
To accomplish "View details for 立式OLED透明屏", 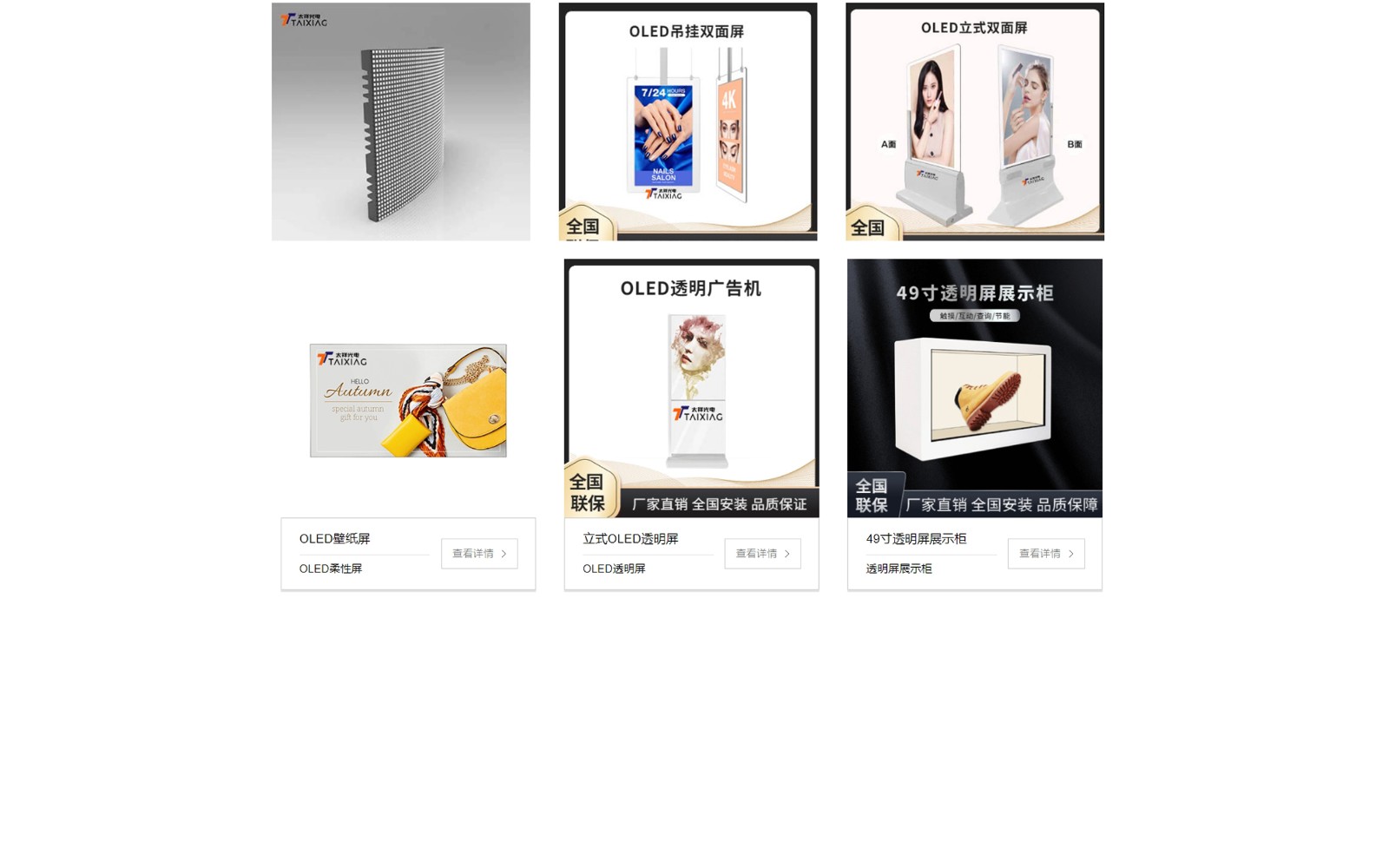I will click(762, 554).
